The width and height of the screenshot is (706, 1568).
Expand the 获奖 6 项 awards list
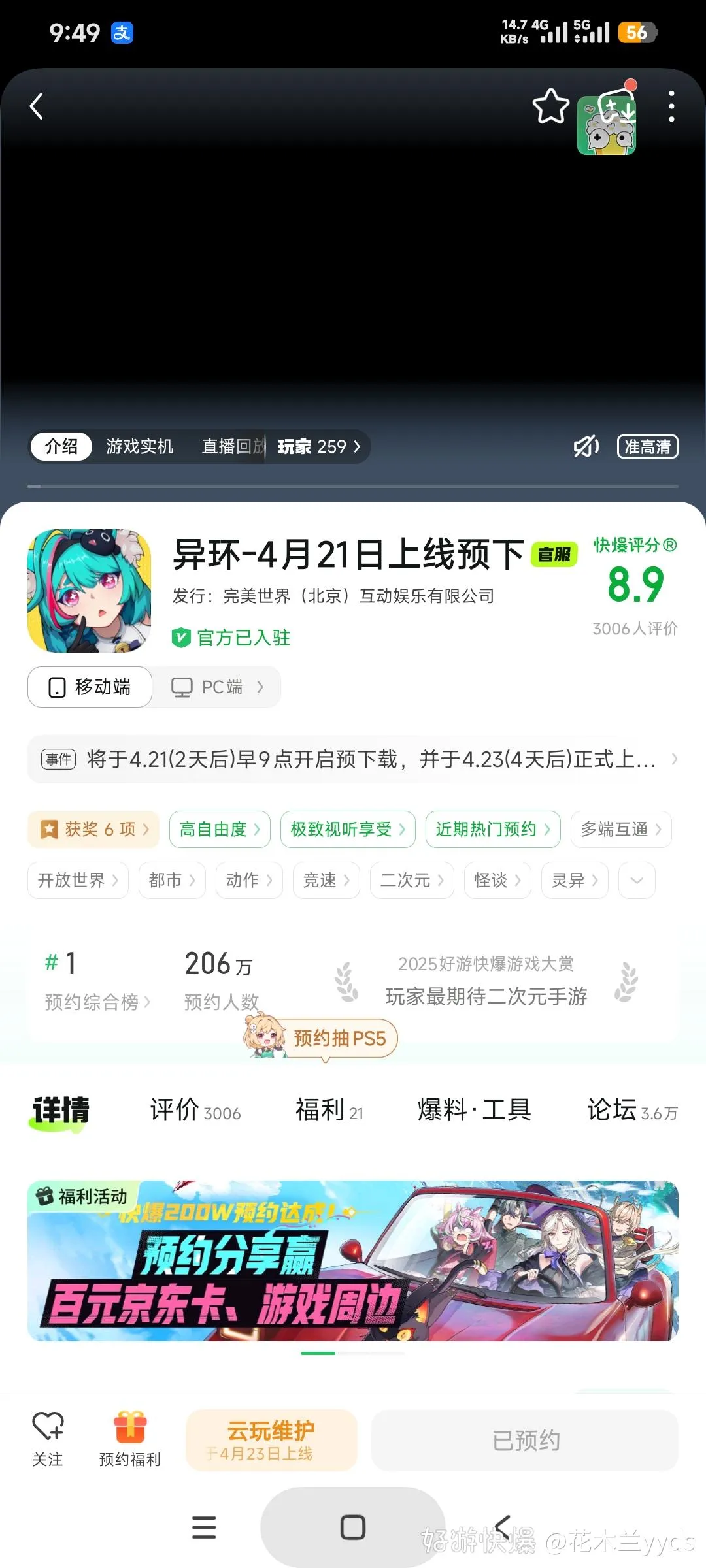(92, 829)
